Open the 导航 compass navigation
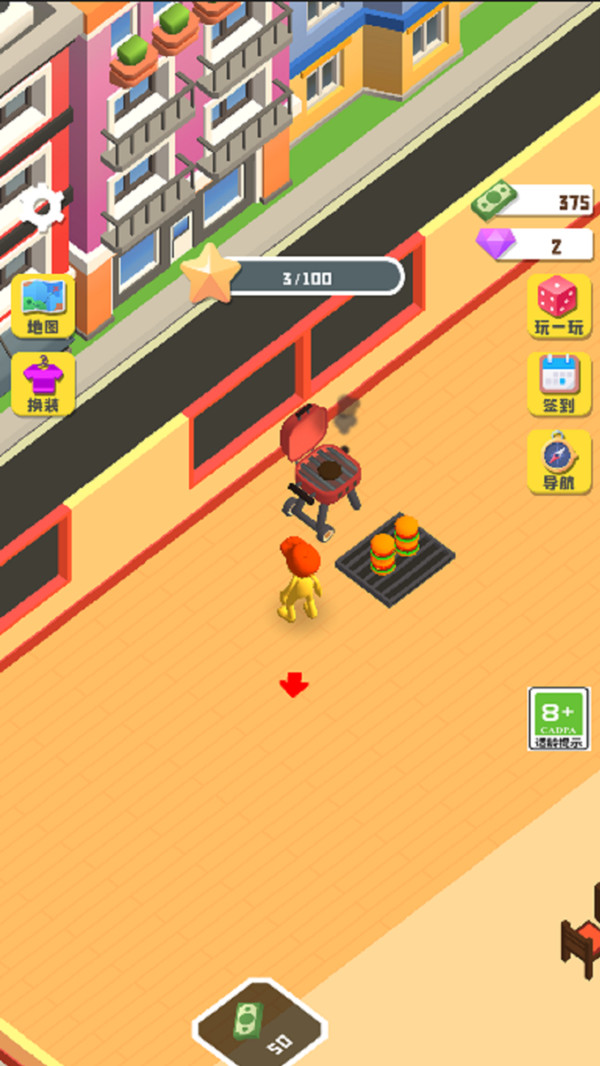 (x=559, y=462)
